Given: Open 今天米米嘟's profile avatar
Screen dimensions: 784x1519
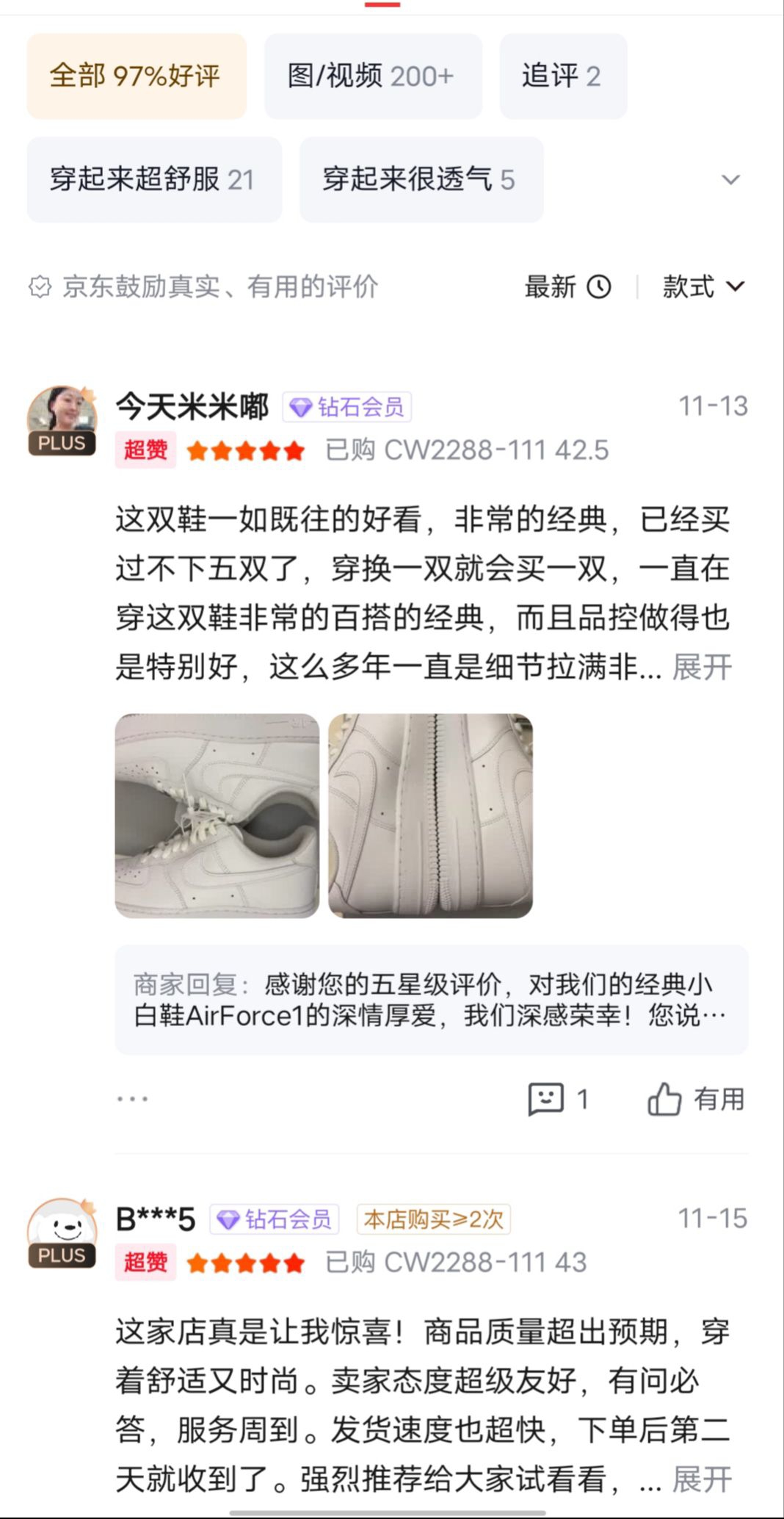Looking at the screenshot, I should 62,419.
